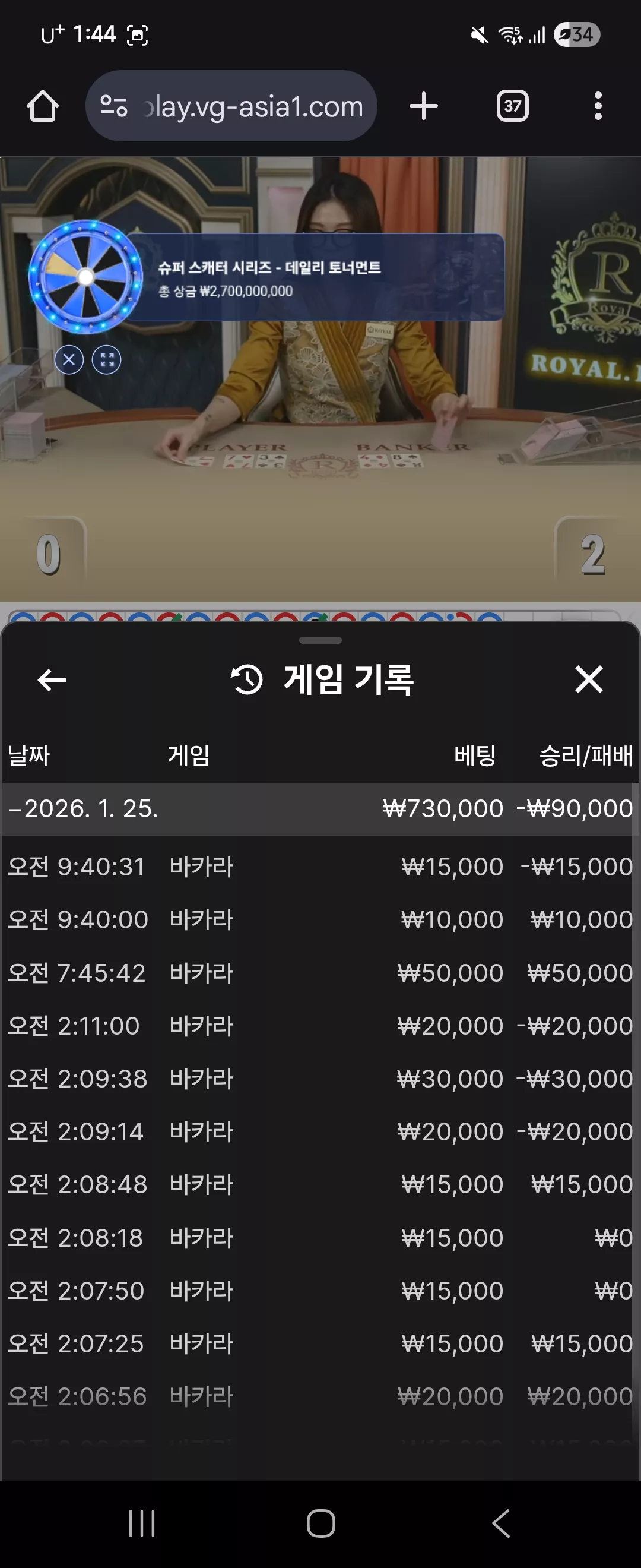The width and height of the screenshot is (641, 1568).
Task: Tap the system back button
Action: click(x=500, y=1523)
